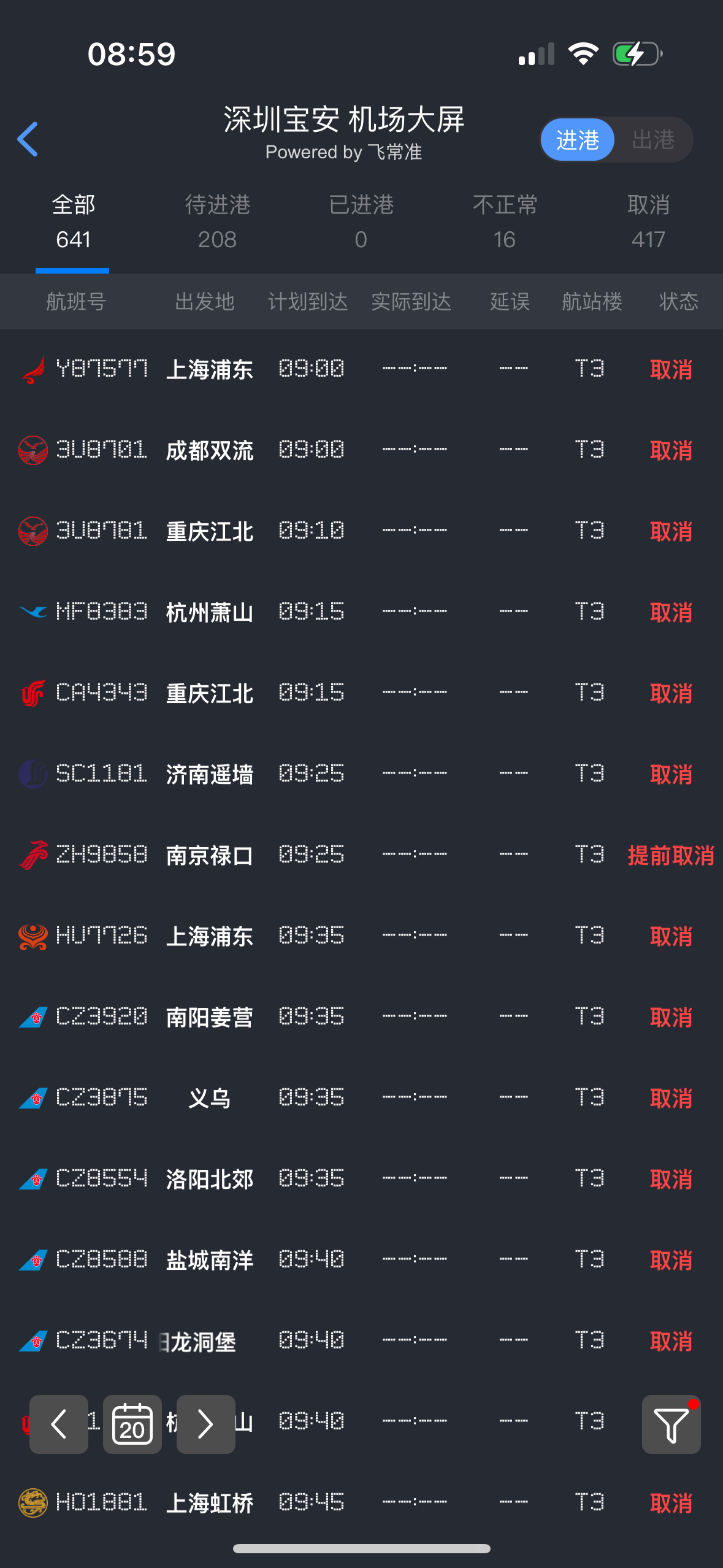The width and height of the screenshot is (723, 1568).
Task: Go to the previous day arrow
Action: point(59,1424)
